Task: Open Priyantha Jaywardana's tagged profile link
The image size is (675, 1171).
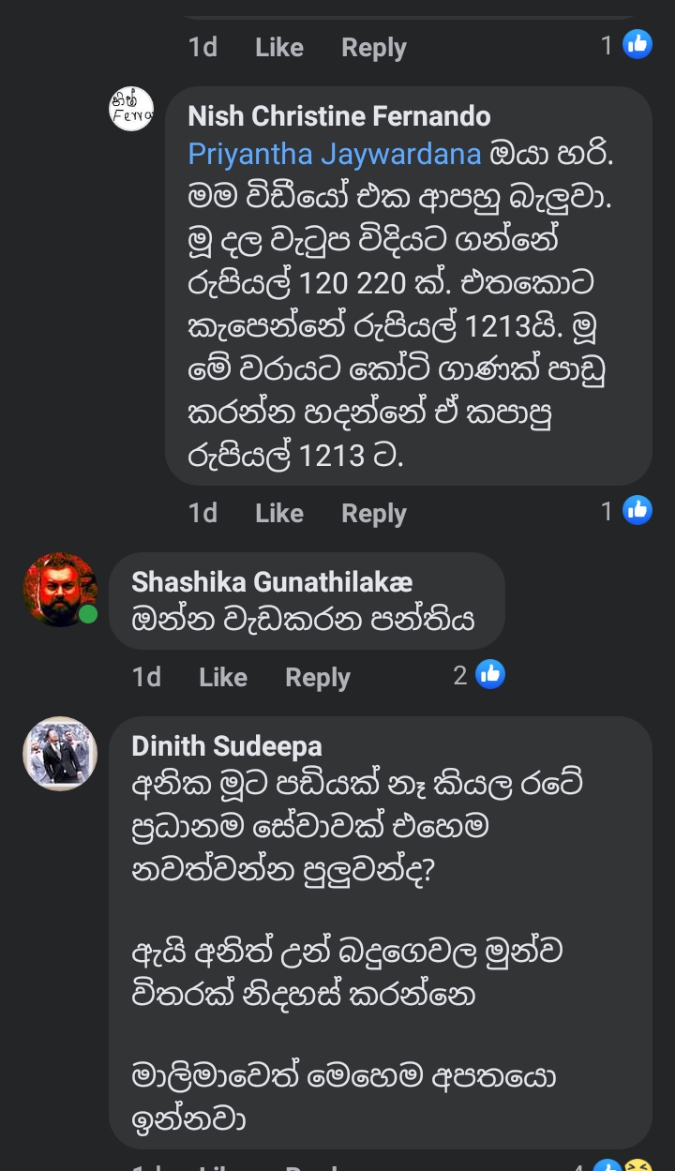Action: (335, 154)
